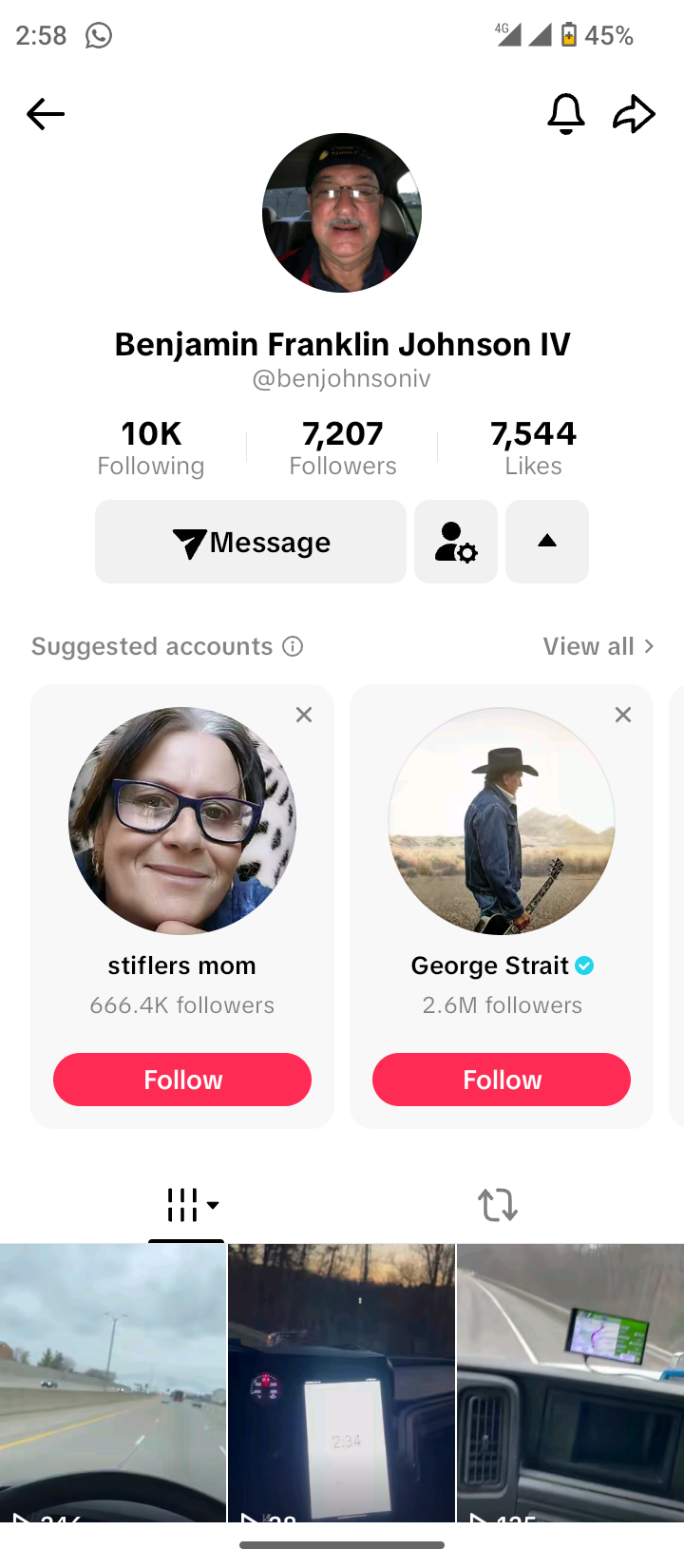View Benjamin's profile picture
Viewport: 684px width, 1568px height.
[342, 213]
